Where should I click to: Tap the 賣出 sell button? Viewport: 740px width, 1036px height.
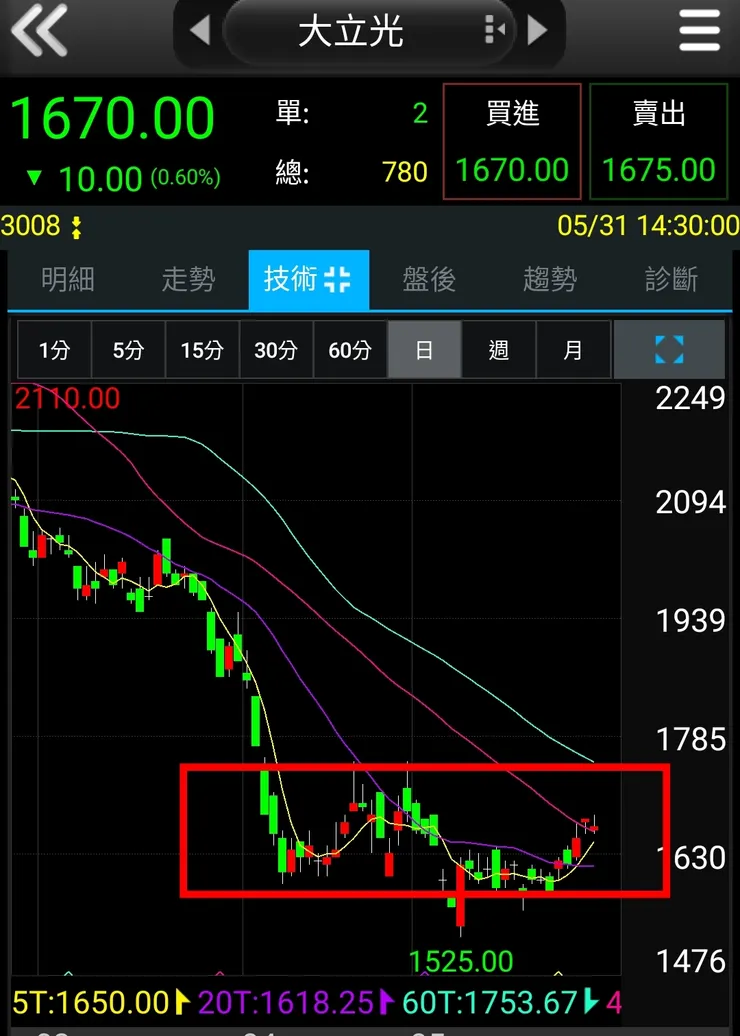pyautogui.click(x=658, y=142)
